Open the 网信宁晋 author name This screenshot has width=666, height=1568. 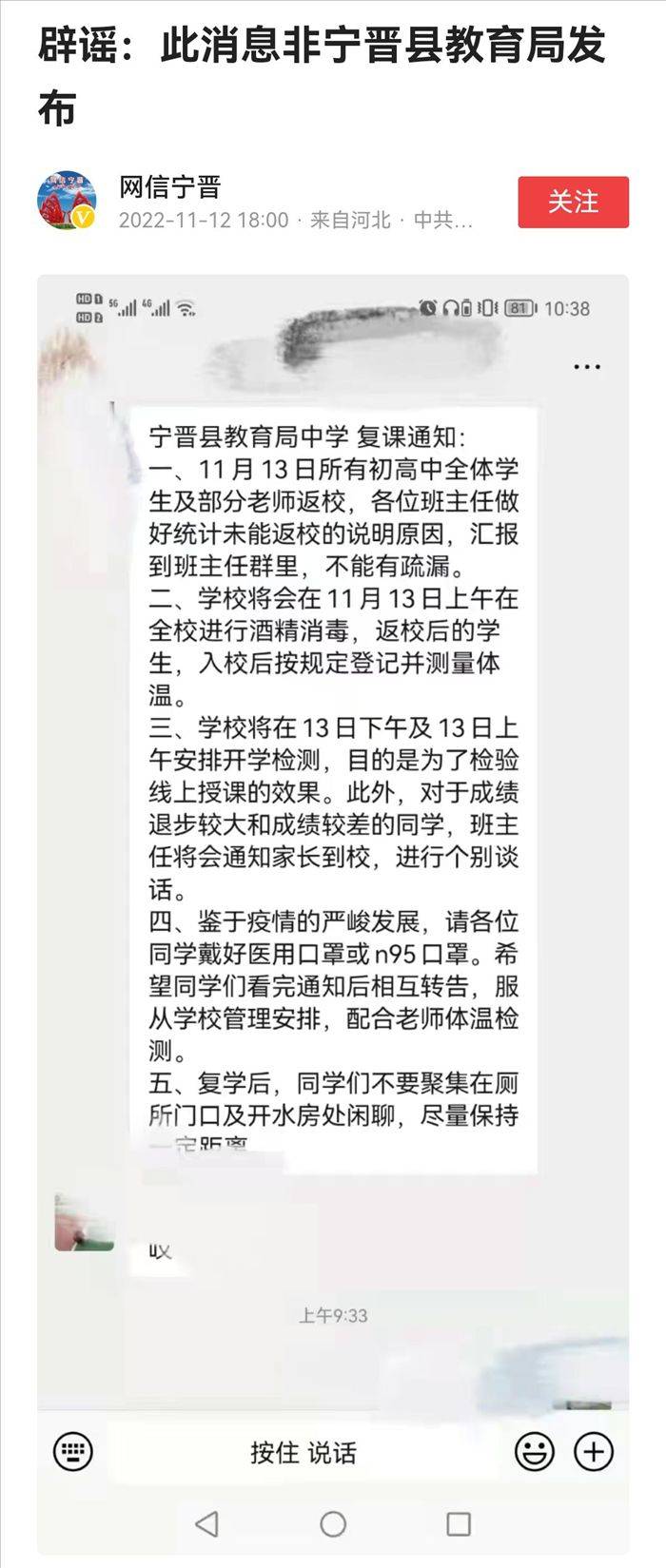170,186
